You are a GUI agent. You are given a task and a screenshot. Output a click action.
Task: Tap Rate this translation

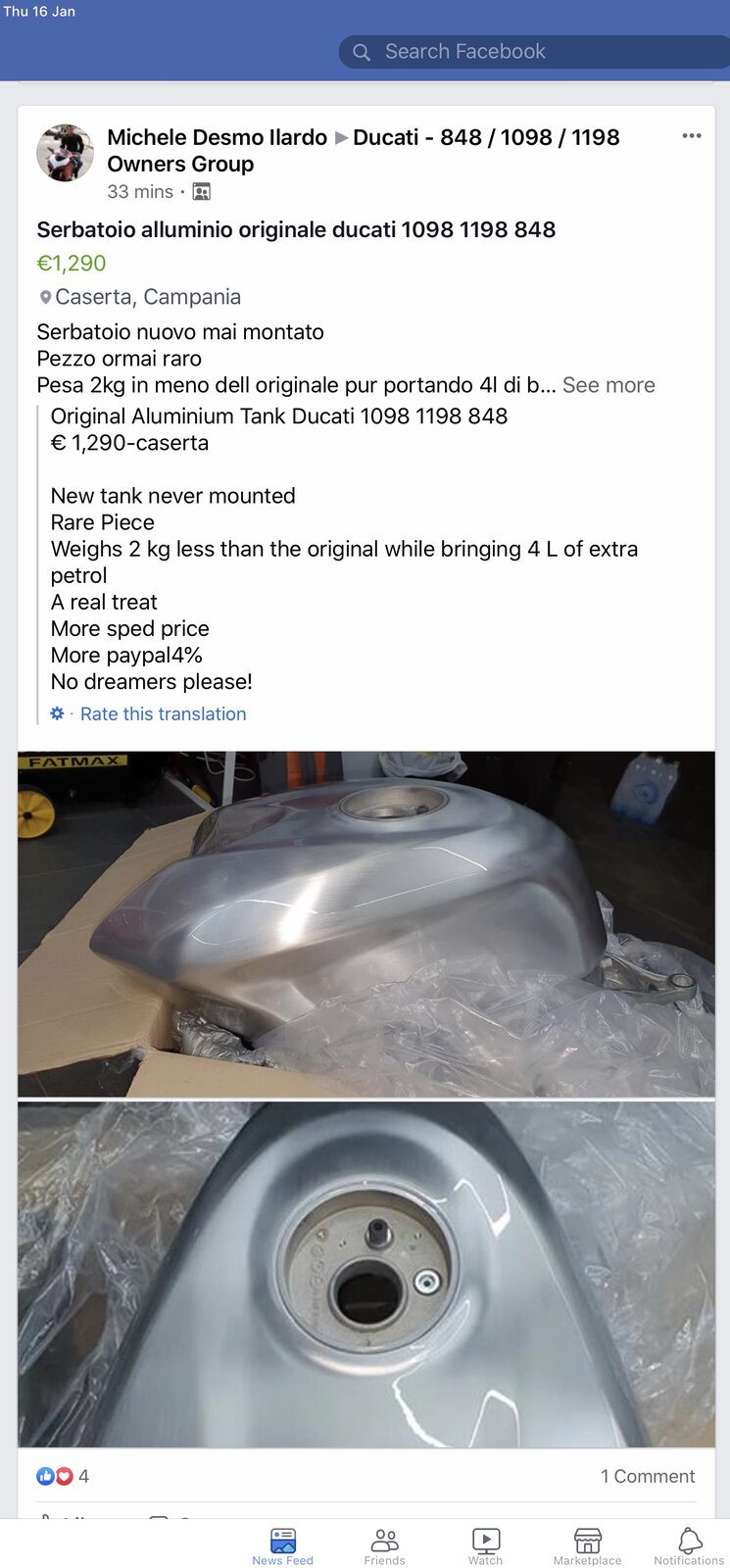coord(163,714)
